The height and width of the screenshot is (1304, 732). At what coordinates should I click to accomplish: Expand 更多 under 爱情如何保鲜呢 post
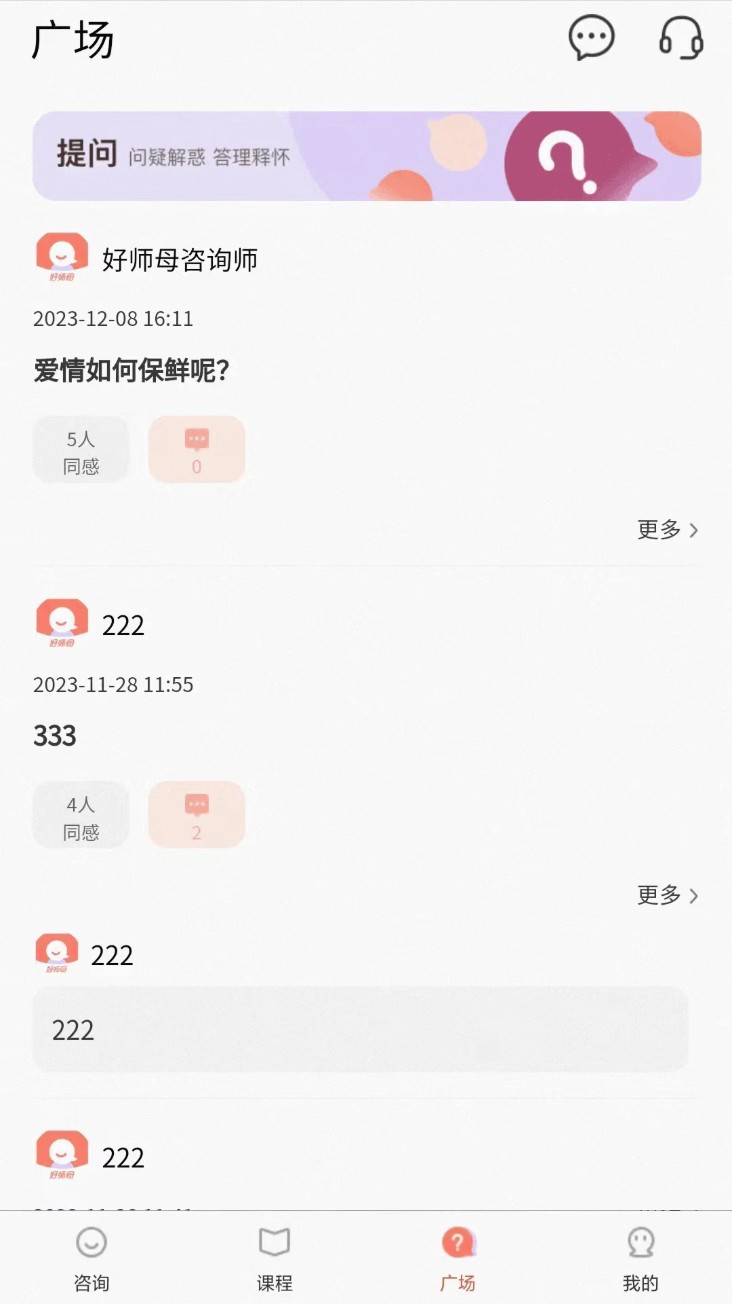tap(666, 530)
